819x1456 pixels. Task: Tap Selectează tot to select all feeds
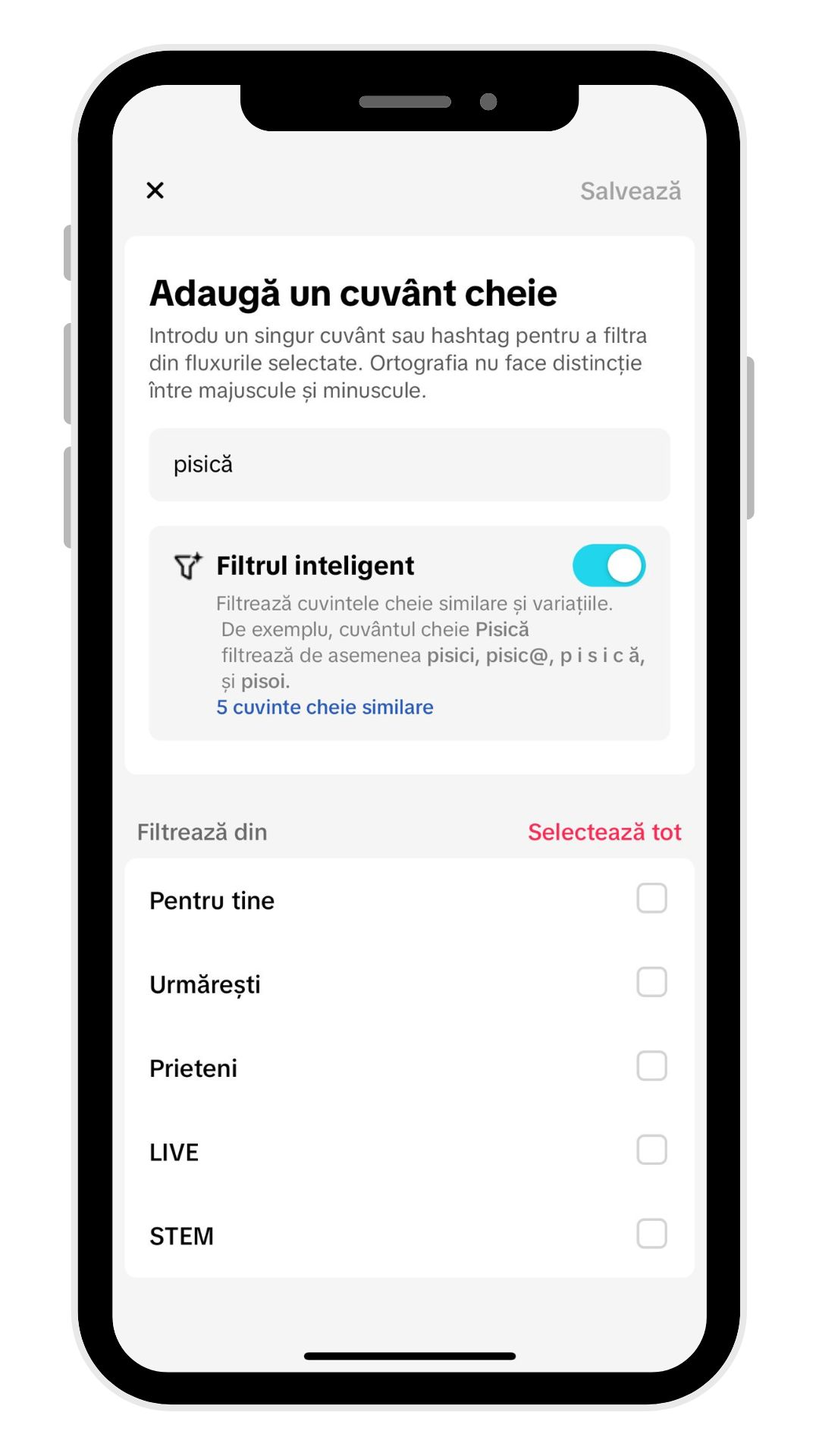(x=604, y=832)
